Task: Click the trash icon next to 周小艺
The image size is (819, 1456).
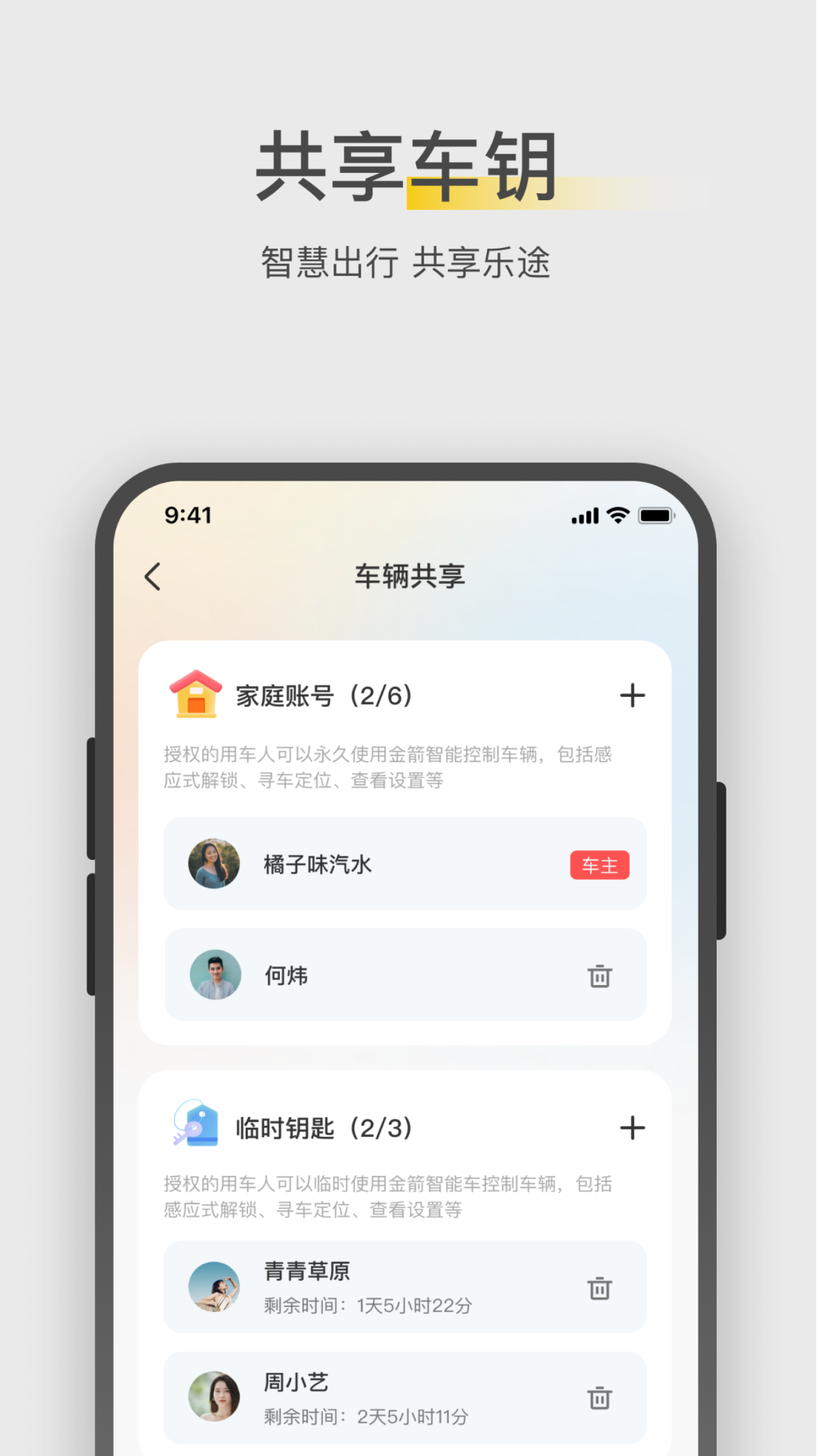Action: click(600, 1398)
